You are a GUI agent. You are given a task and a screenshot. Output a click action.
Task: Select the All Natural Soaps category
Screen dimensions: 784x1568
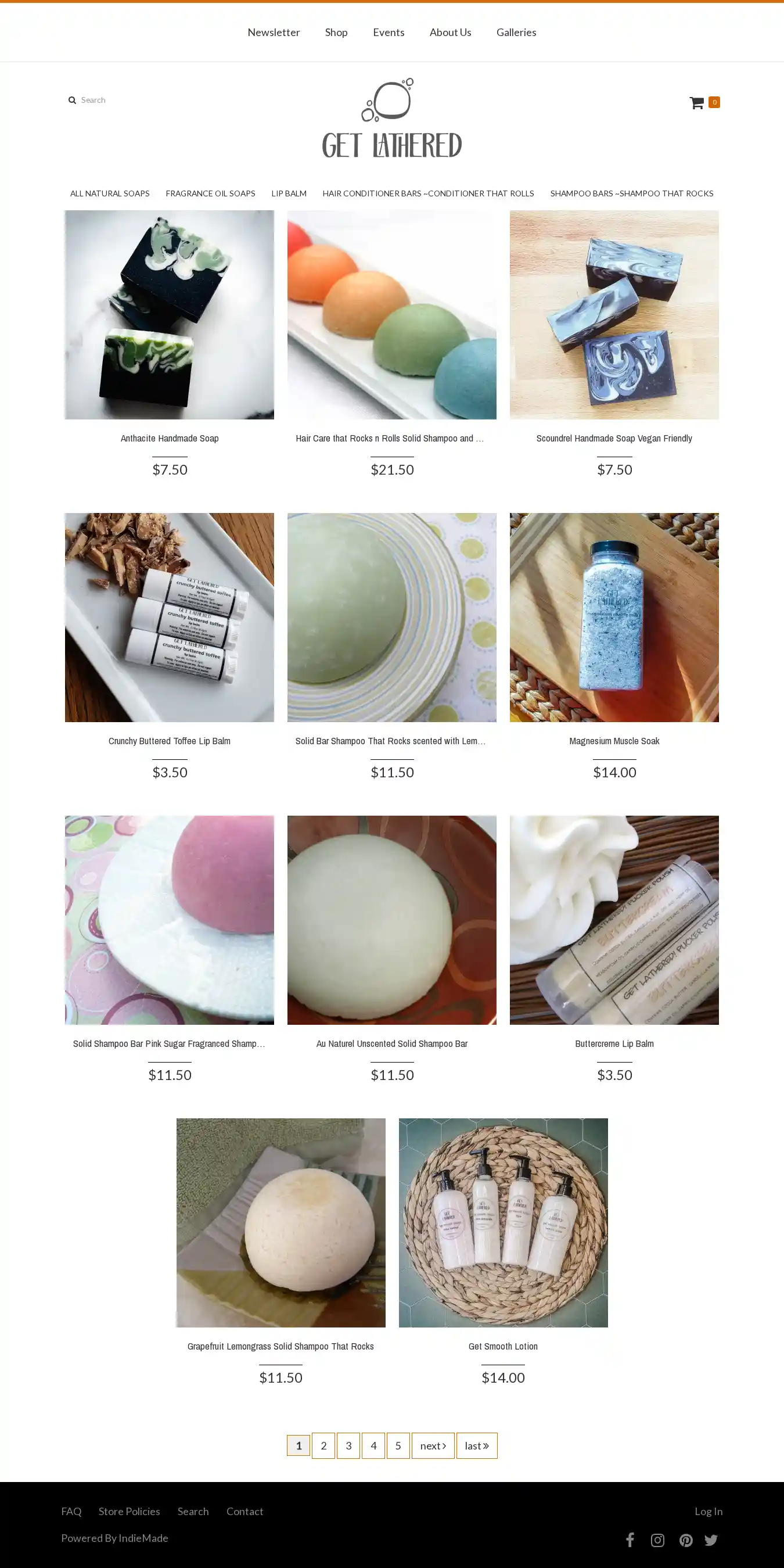[x=110, y=193]
